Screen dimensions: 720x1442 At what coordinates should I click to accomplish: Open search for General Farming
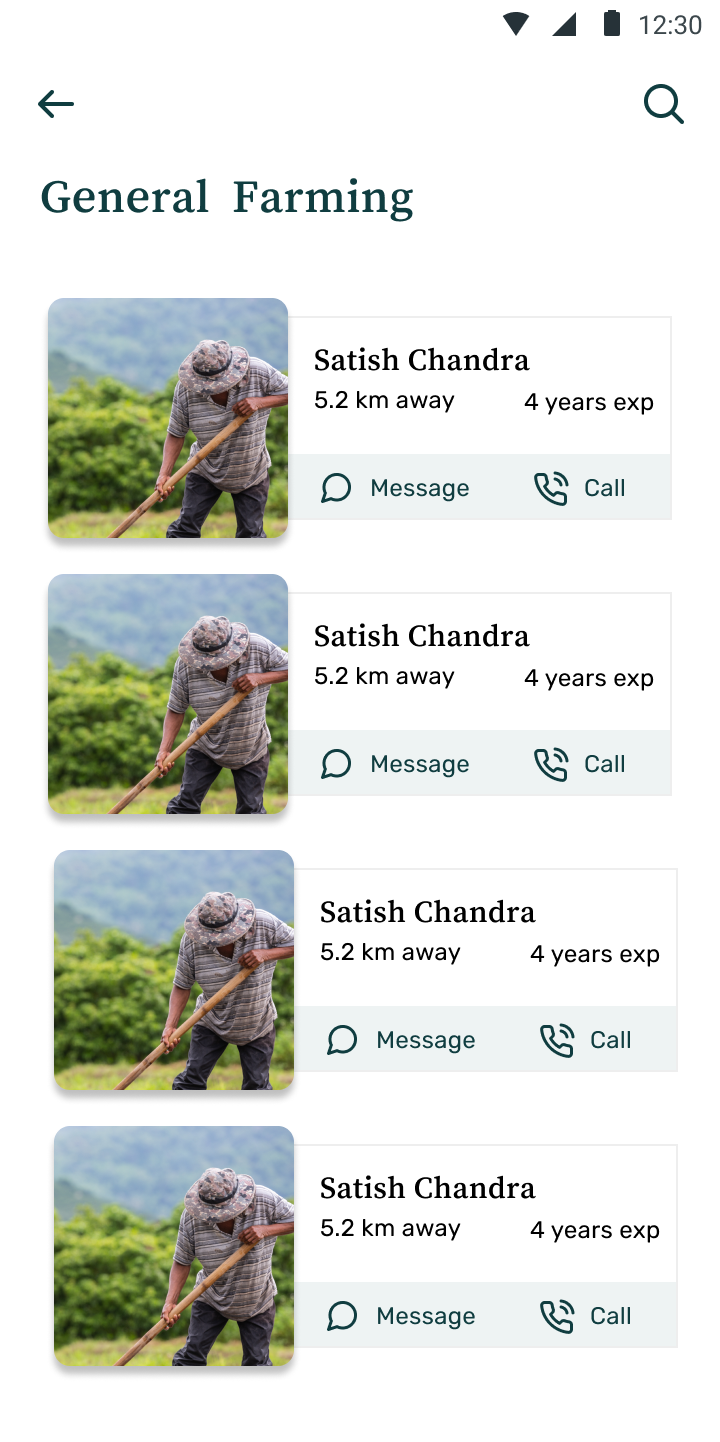click(663, 104)
